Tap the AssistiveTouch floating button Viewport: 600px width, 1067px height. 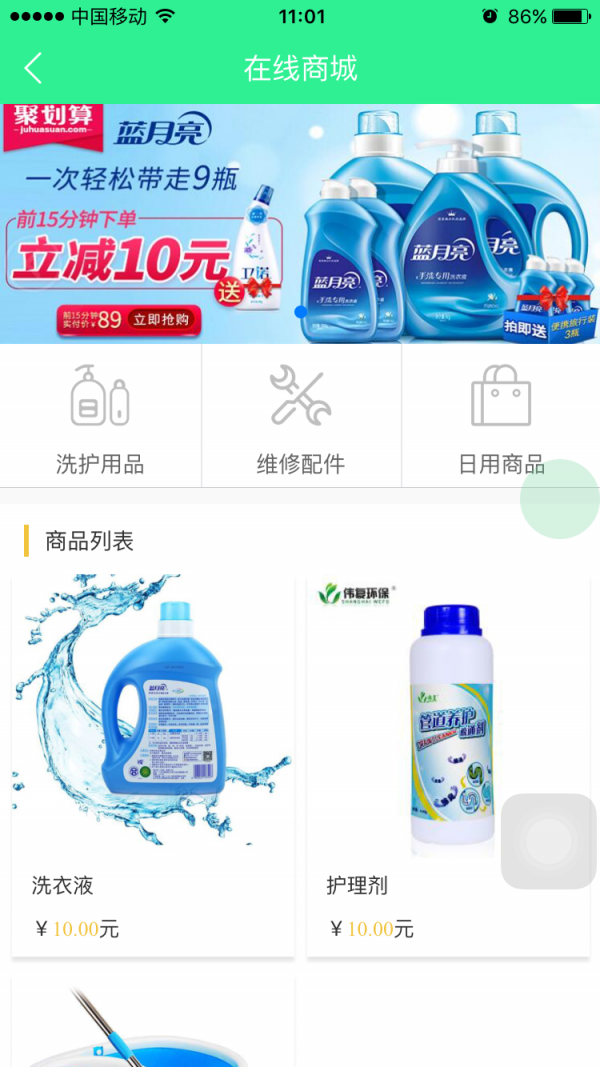tap(548, 841)
